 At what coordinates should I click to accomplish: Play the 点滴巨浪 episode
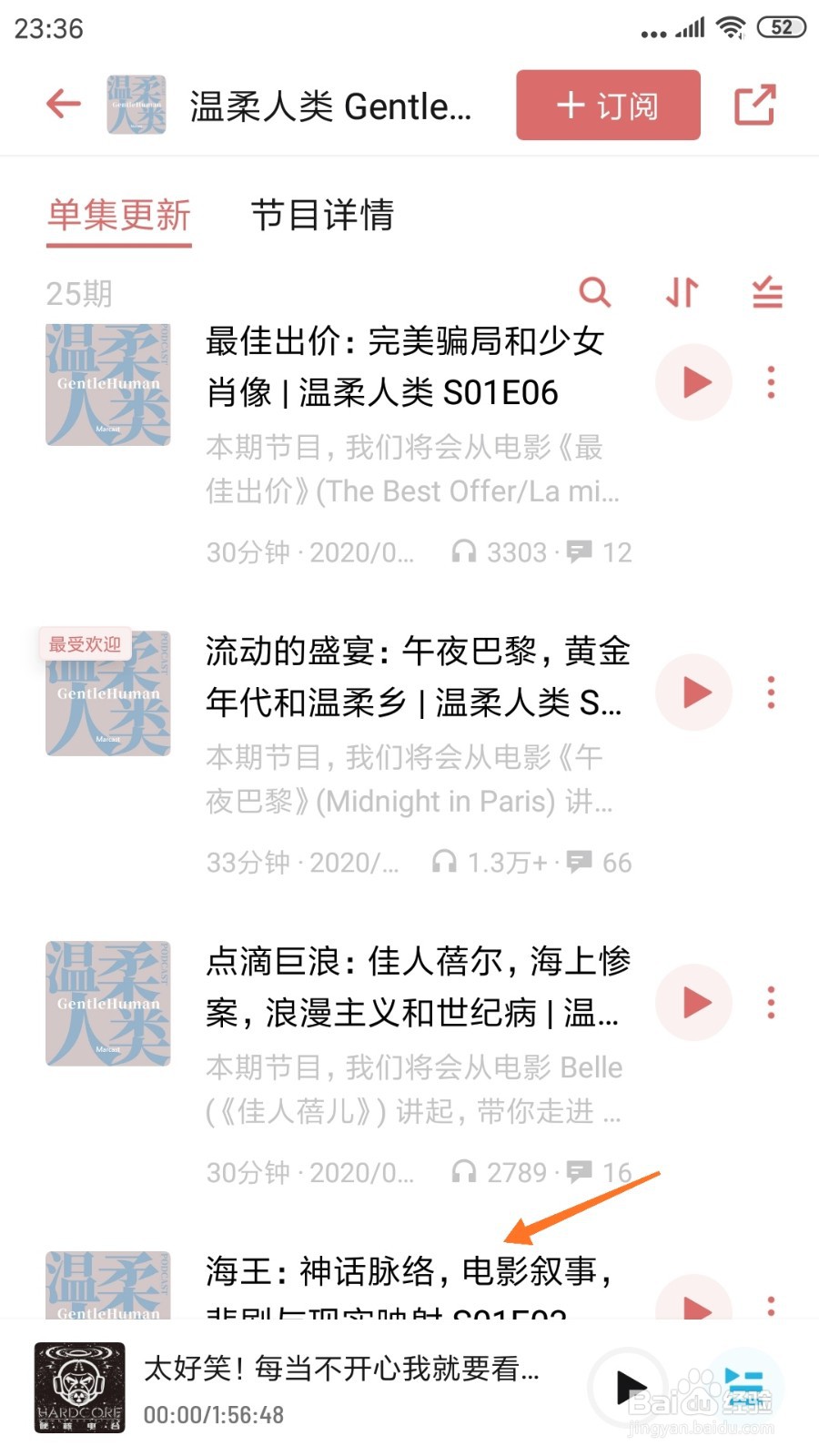[x=694, y=1003]
